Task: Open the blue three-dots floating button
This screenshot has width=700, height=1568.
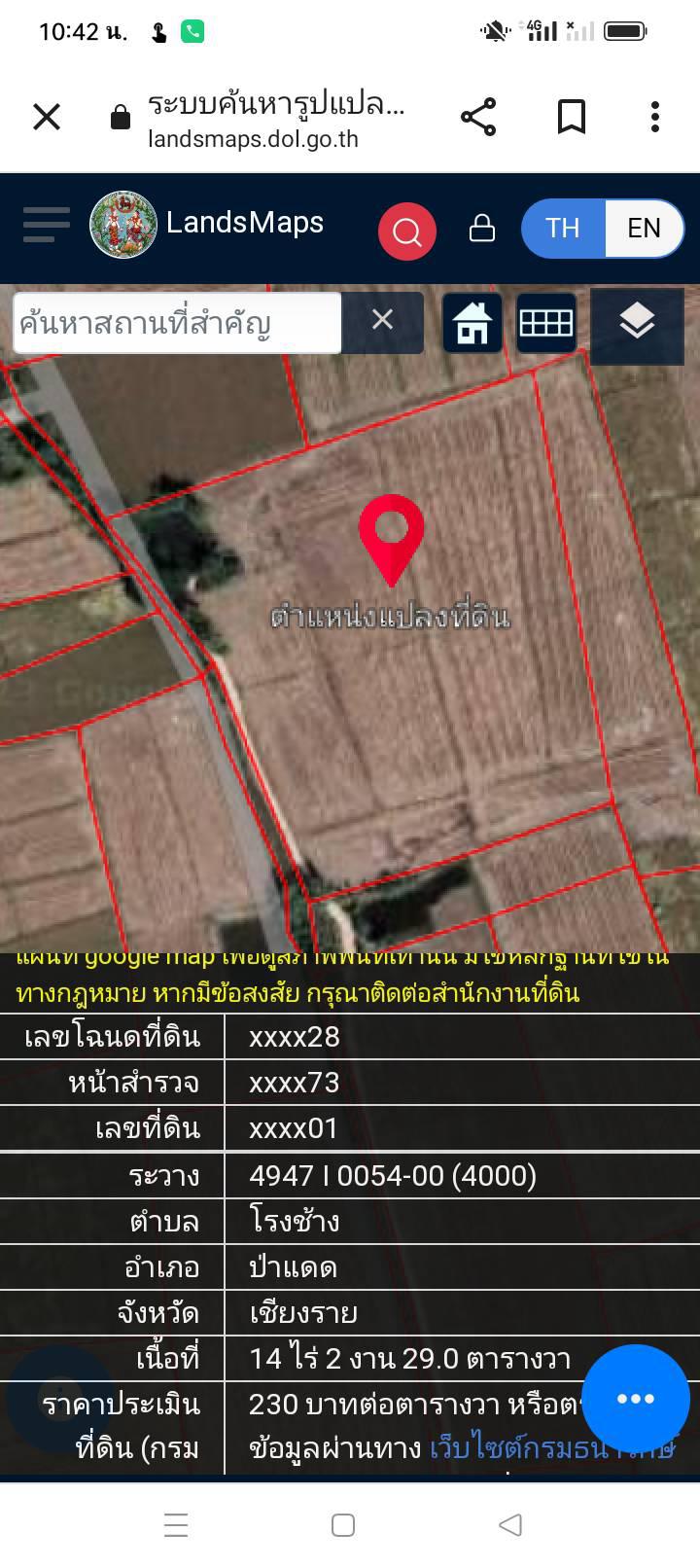Action: point(636,1399)
